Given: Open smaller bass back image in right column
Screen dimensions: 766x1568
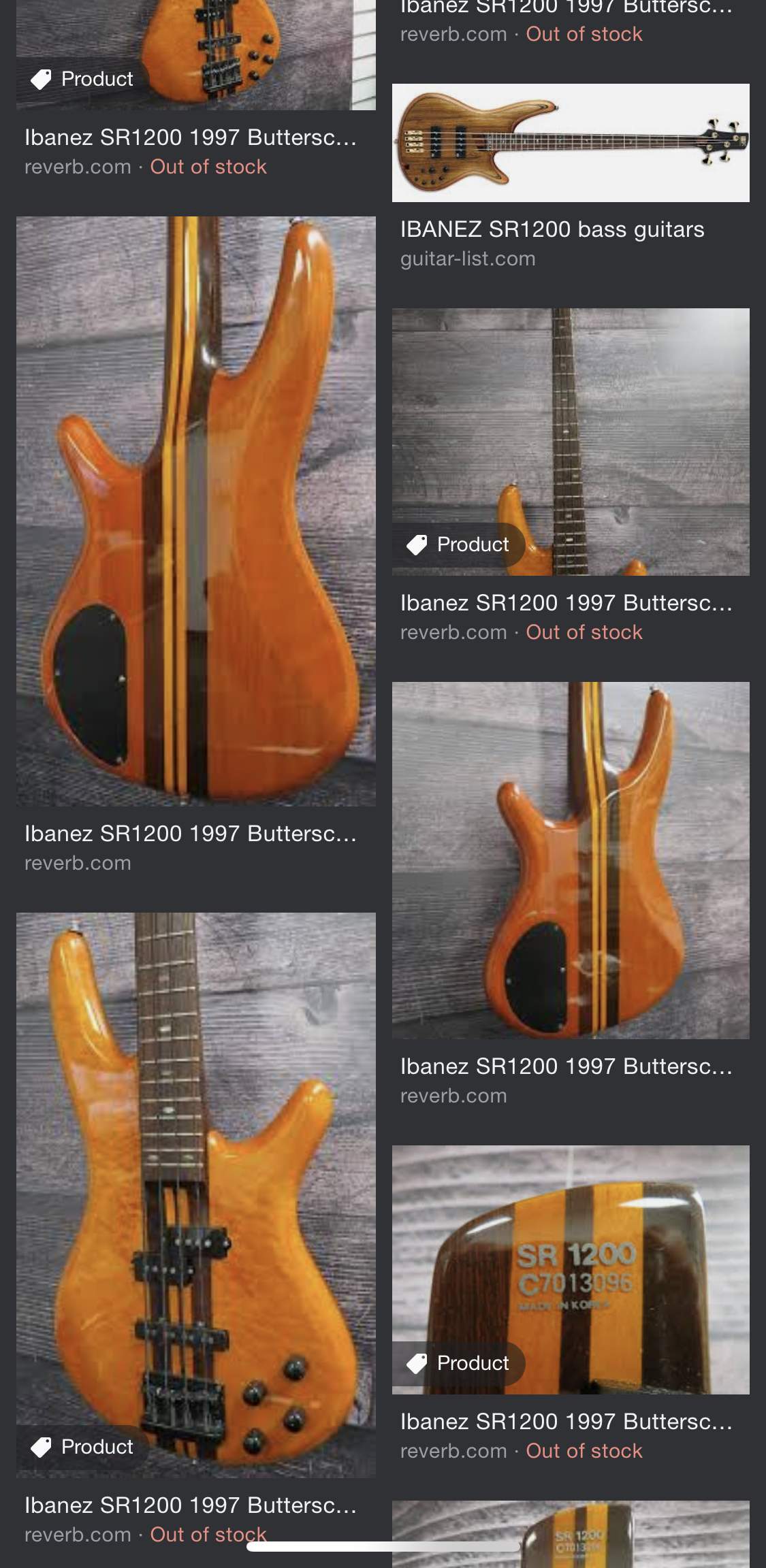Looking at the screenshot, I should [x=571, y=860].
